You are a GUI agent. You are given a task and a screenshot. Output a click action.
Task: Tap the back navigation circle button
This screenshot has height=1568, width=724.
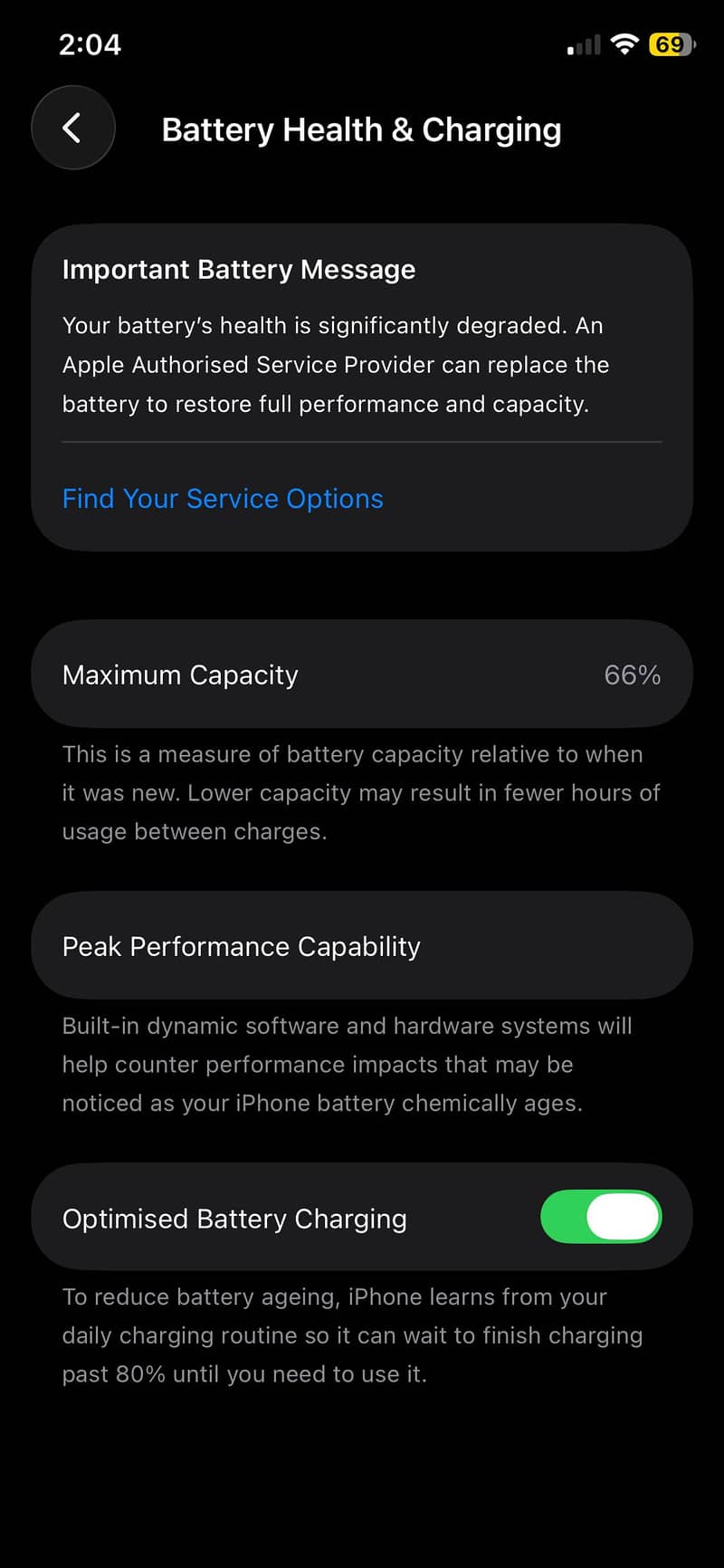coord(72,128)
